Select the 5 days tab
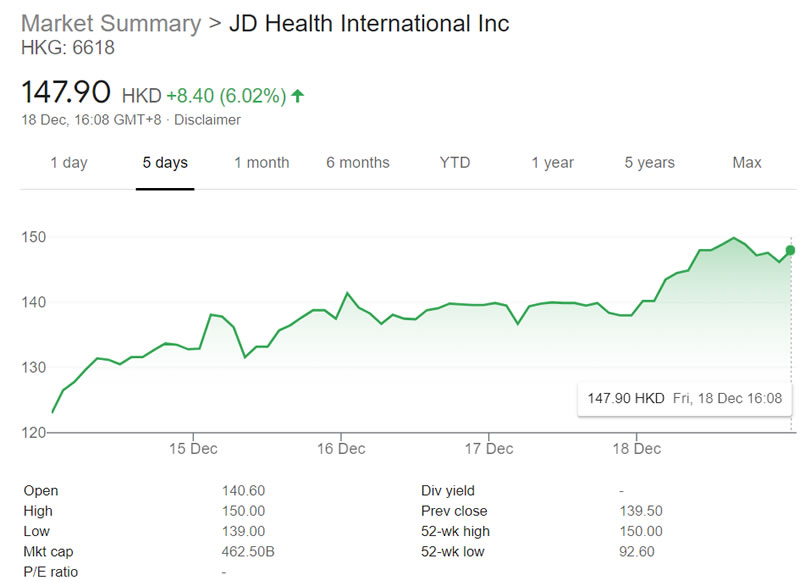 pos(165,163)
